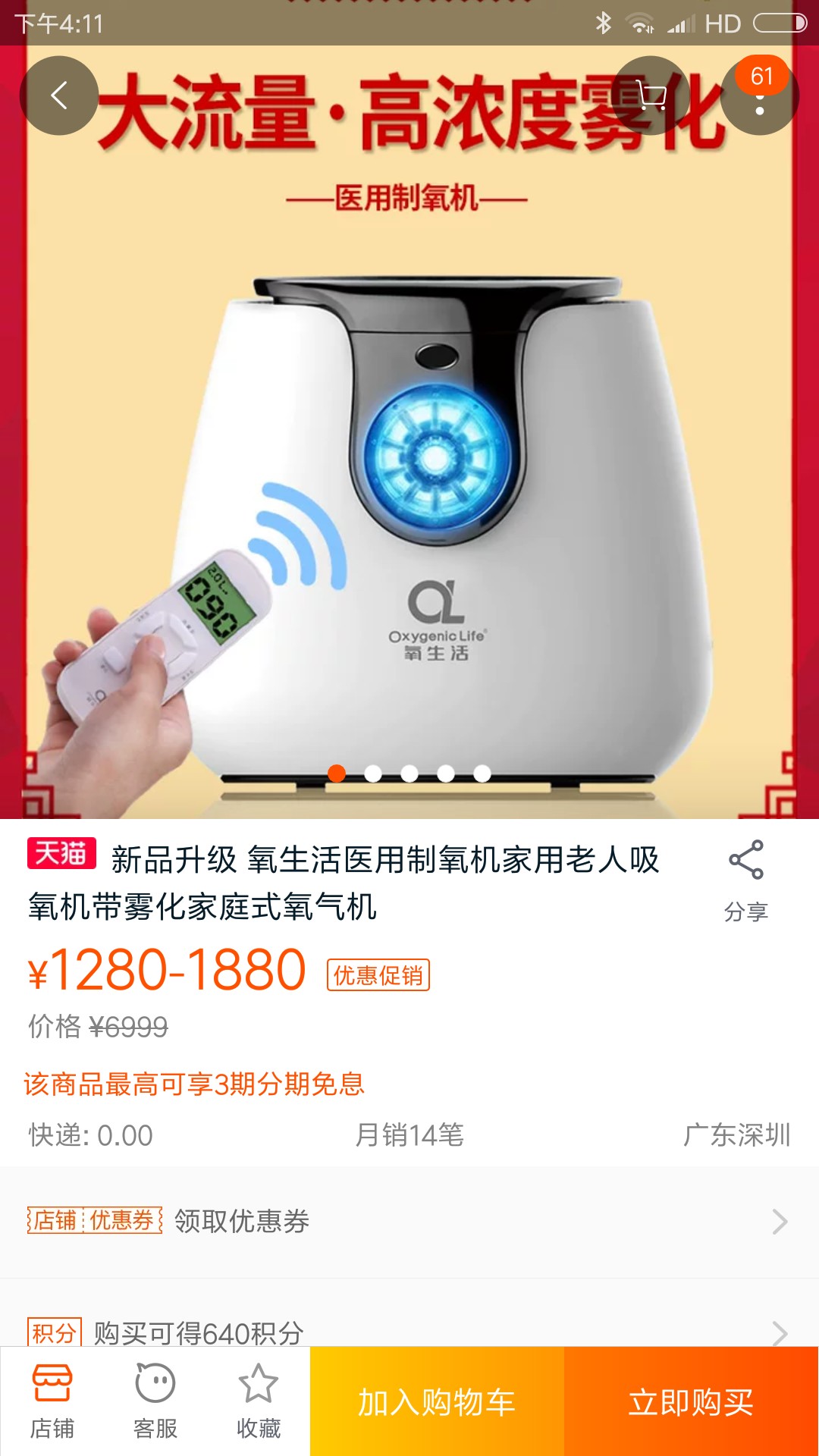
Task: Contact 客服 customer service
Action: [155, 1401]
